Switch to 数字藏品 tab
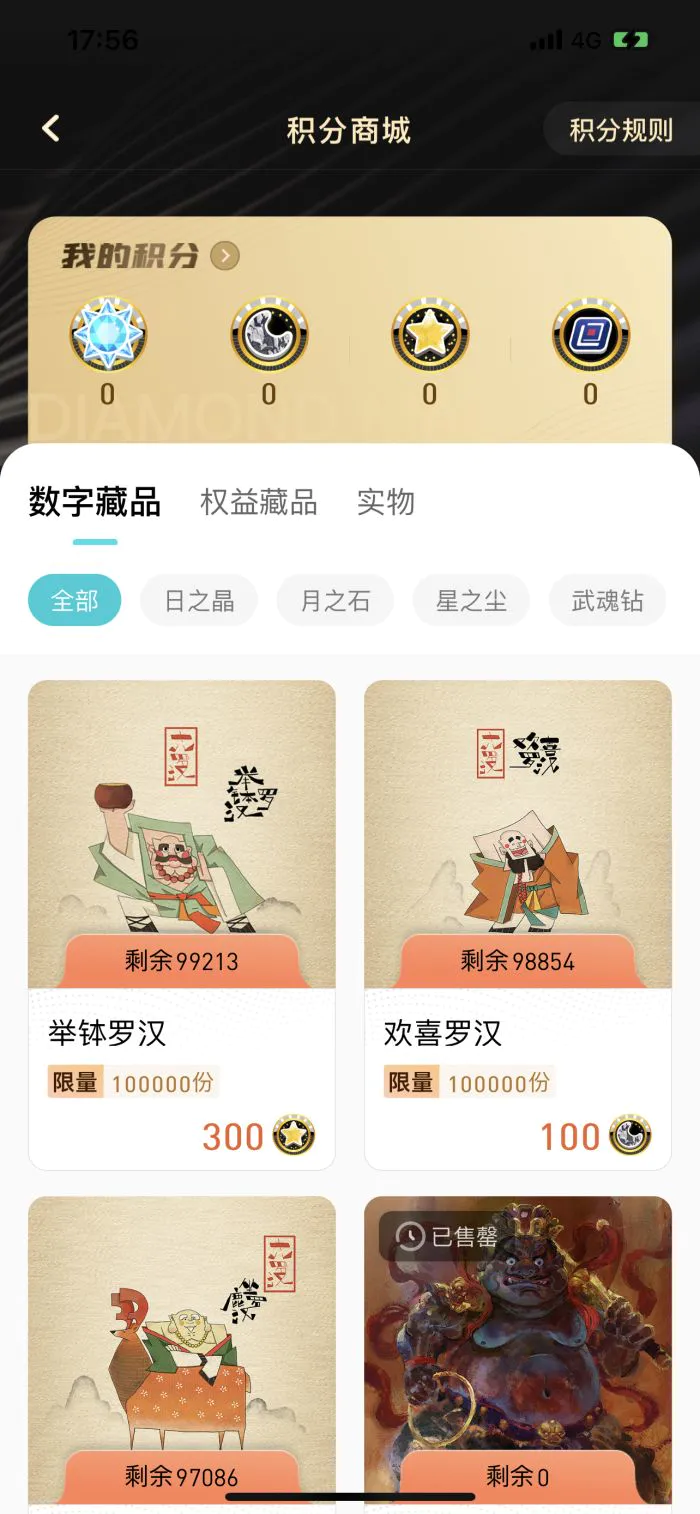The height and width of the screenshot is (1514, 700). (95, 502)
